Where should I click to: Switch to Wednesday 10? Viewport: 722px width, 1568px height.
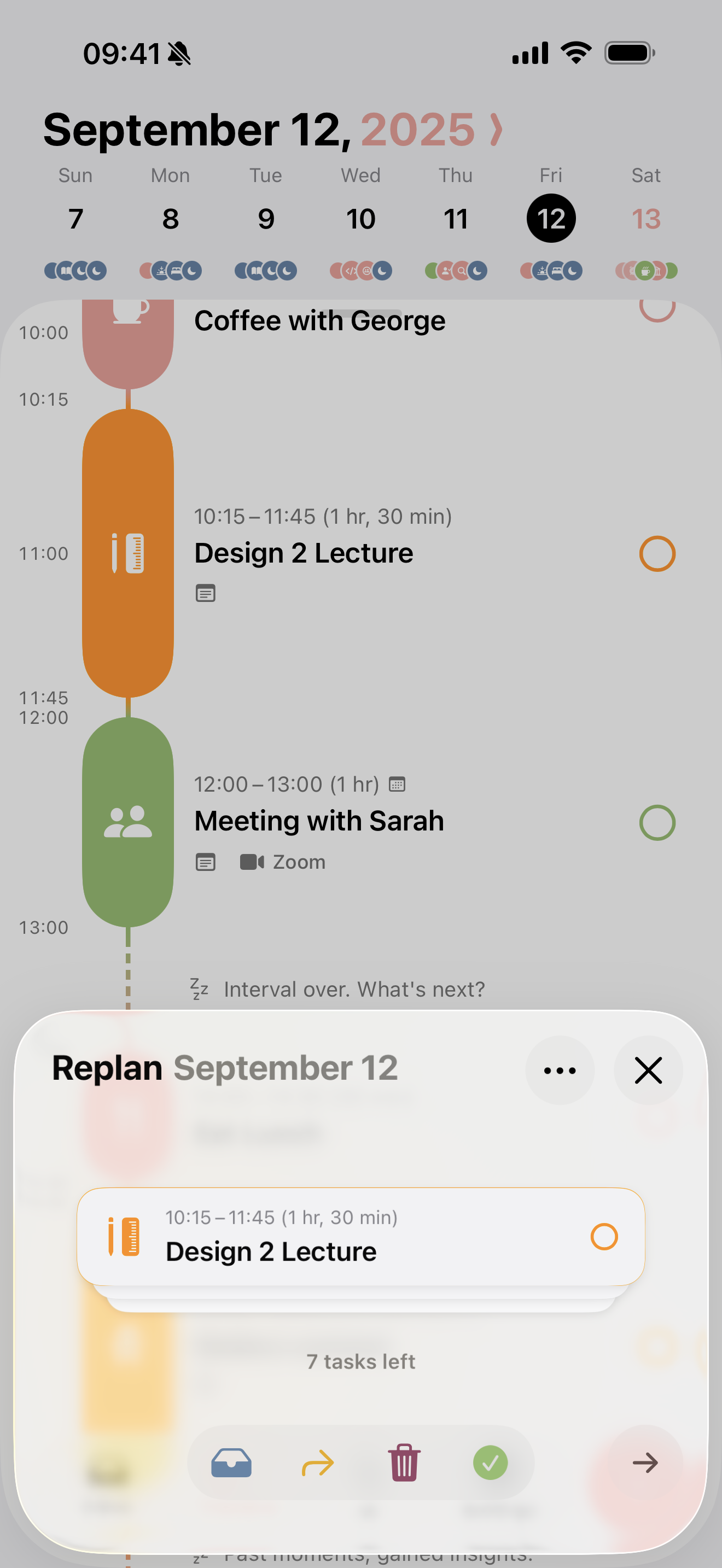pyautogui.click(x=360, y=219)
